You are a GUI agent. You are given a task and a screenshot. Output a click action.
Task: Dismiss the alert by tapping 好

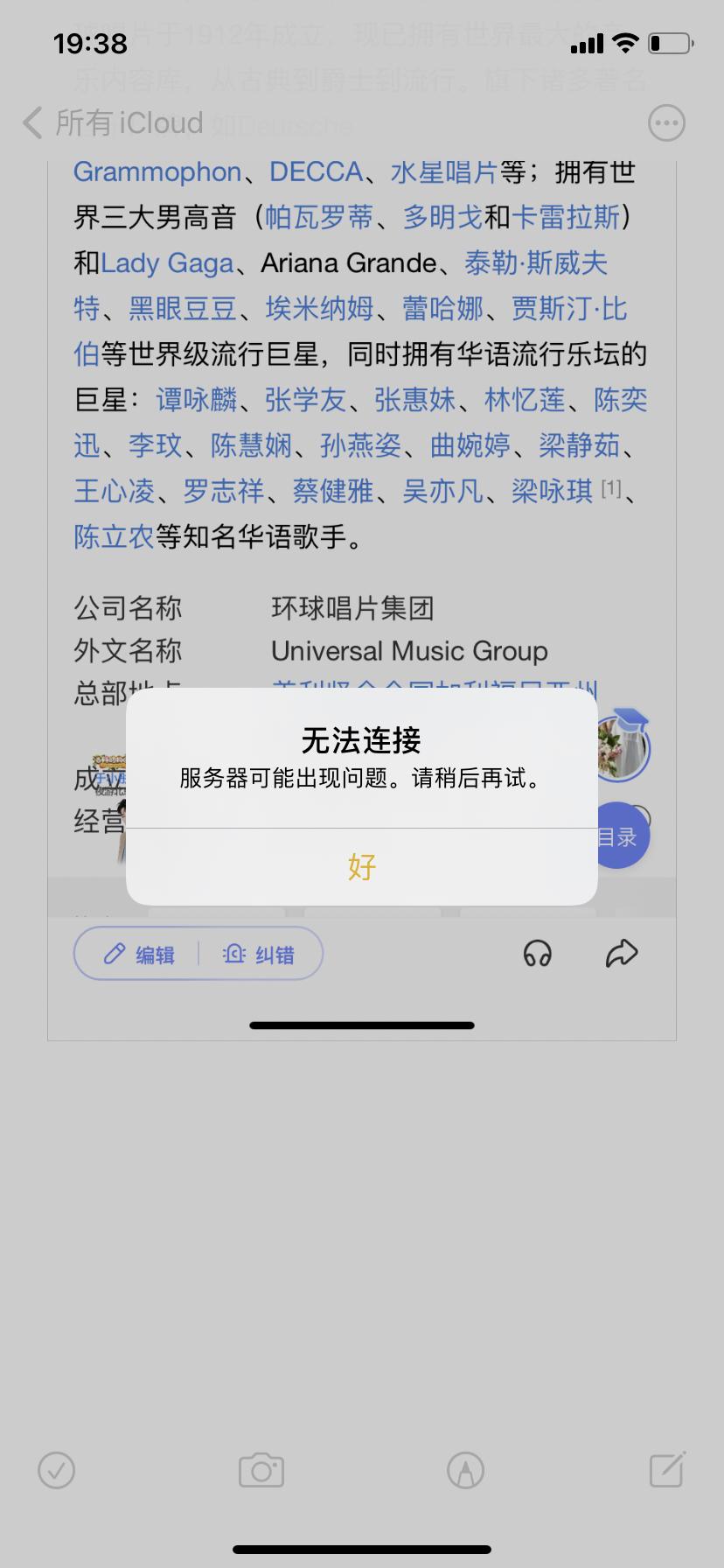pos(361,867)
